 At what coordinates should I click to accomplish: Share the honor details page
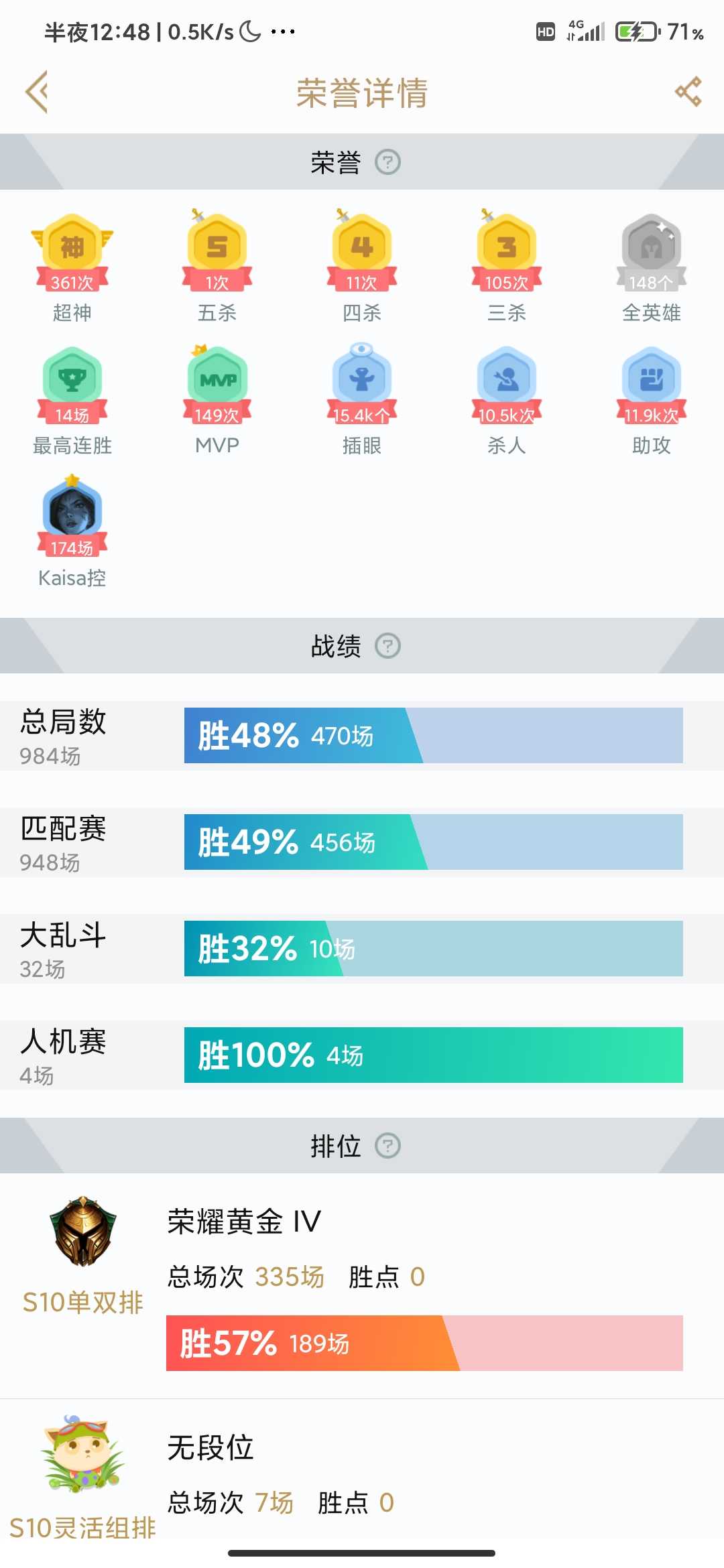tap(688, 92)
